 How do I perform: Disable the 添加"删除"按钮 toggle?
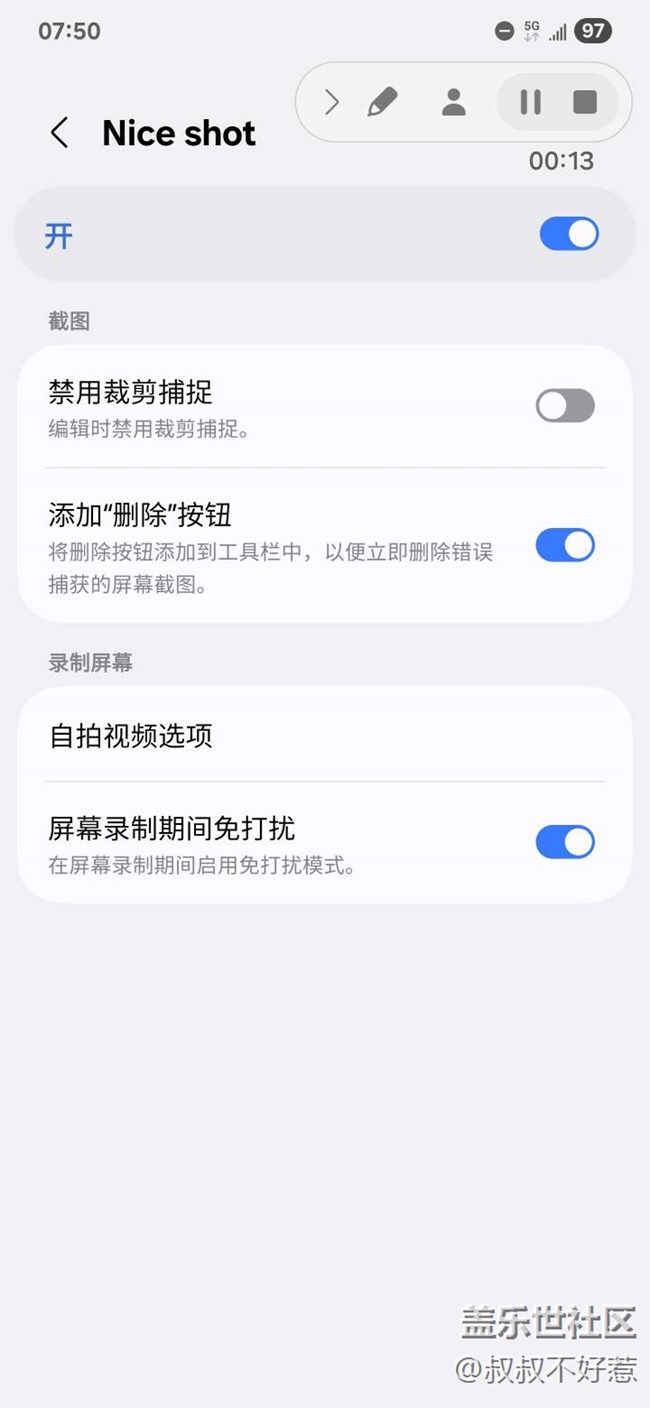[x=565, y=546]
